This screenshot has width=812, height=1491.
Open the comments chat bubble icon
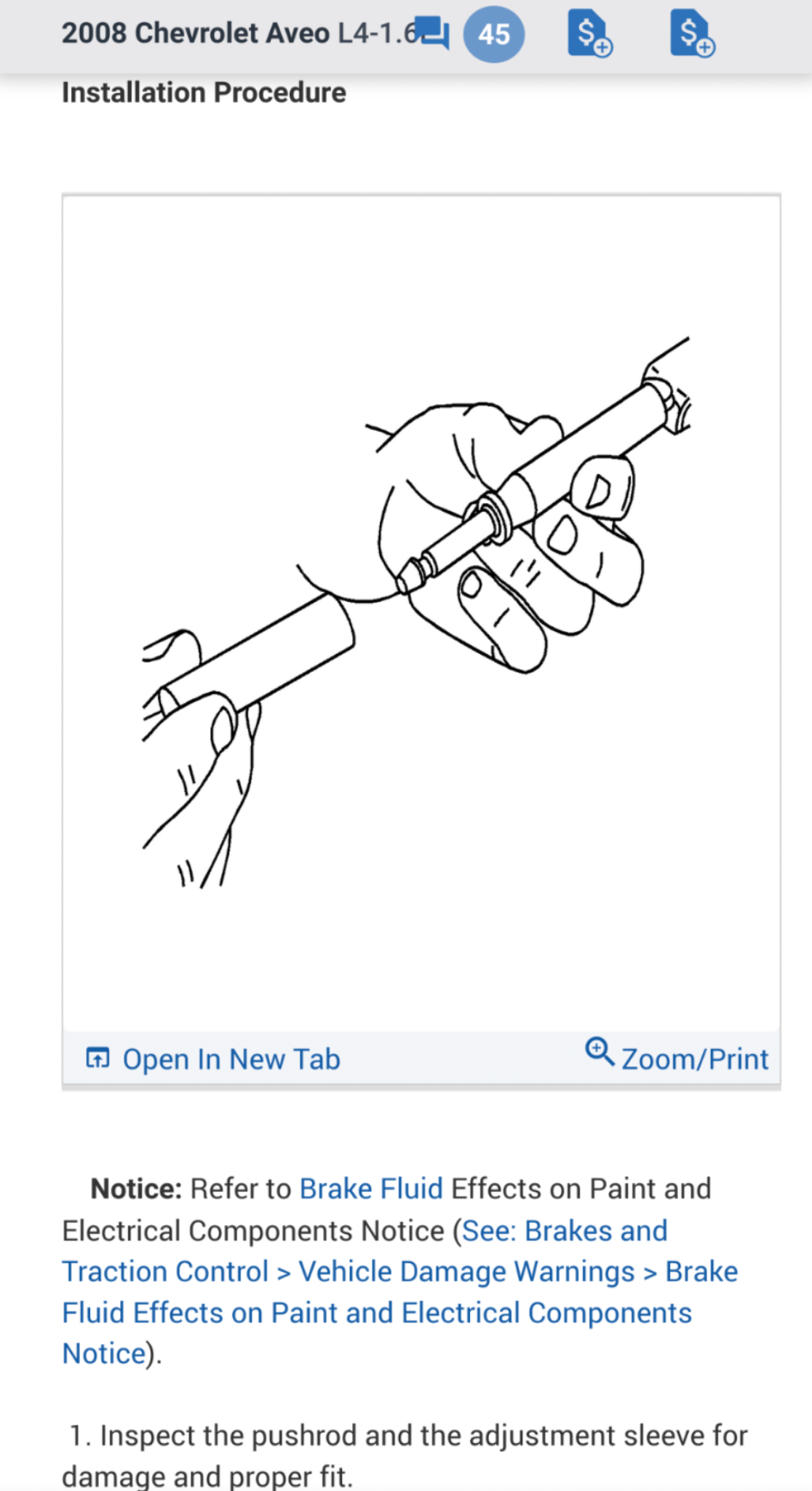point(434,33)
